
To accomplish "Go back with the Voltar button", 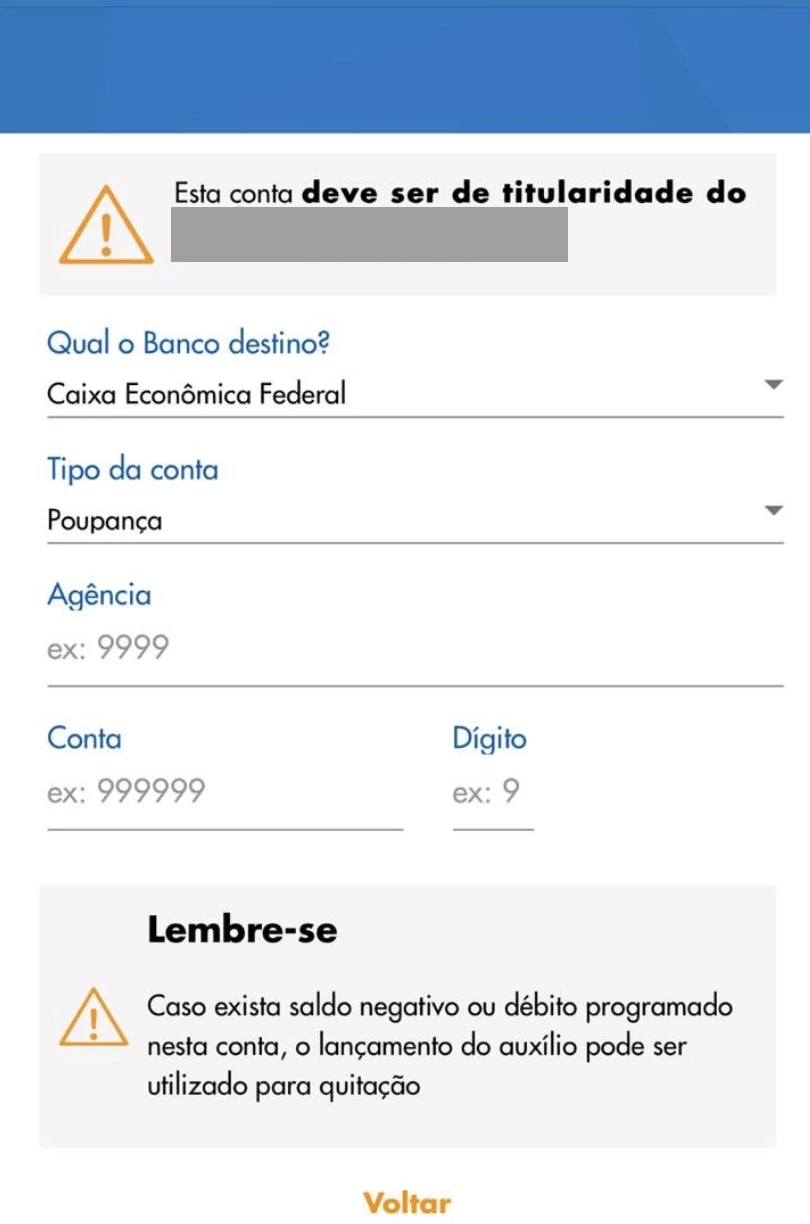I will pyautogui.click(x=407, y=1201).
